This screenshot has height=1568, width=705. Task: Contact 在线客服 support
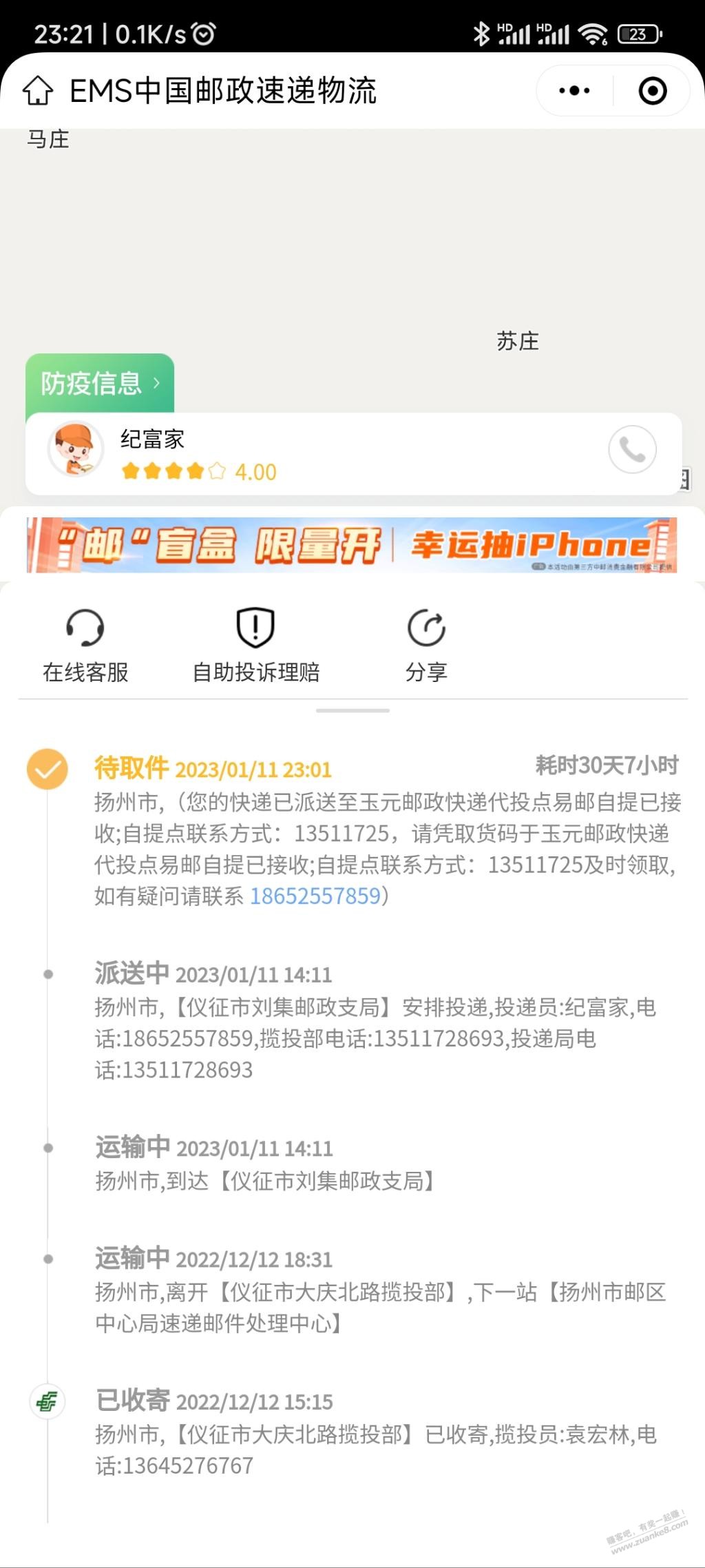85,646
